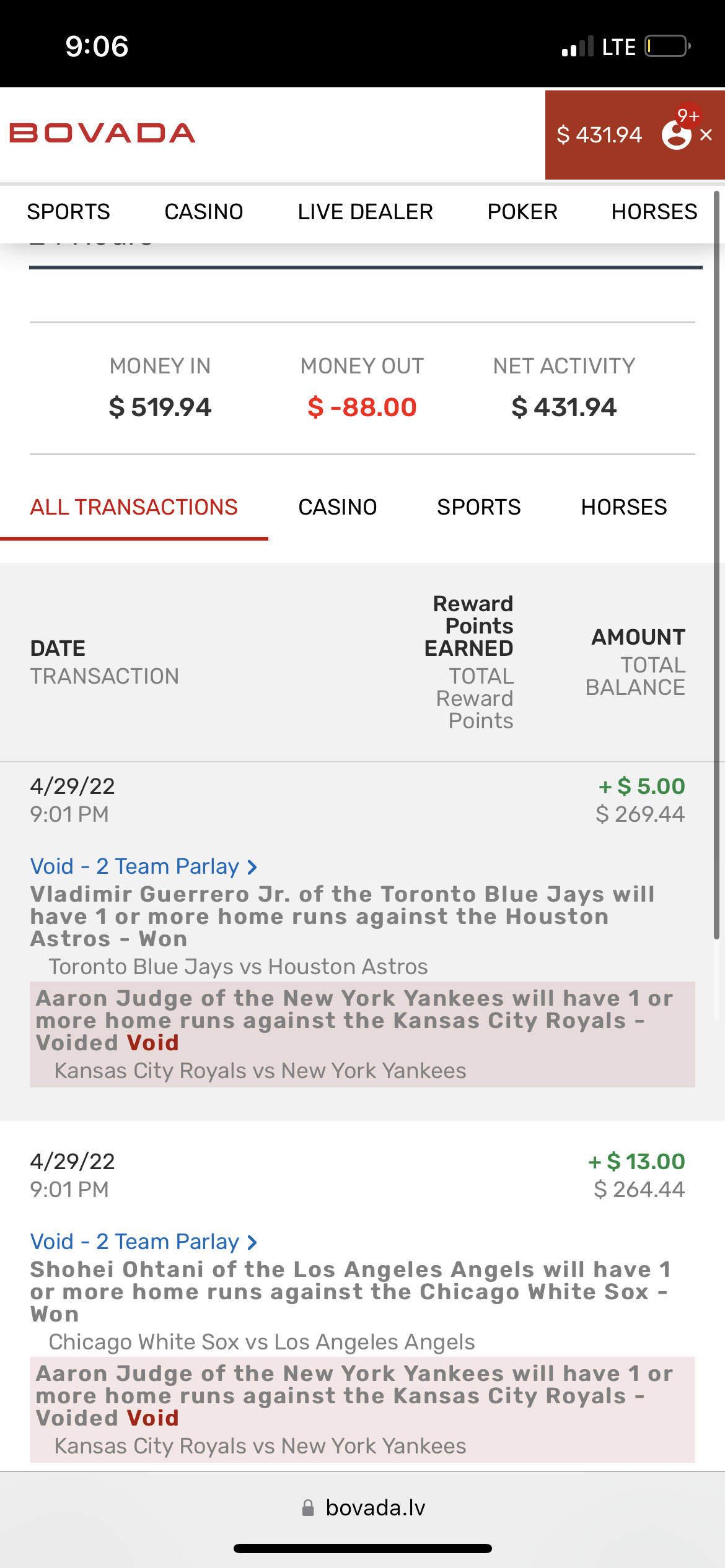Filter transactions by Horses tab
The width and height of the screenshot is (725, 1568).
point(623,507)
